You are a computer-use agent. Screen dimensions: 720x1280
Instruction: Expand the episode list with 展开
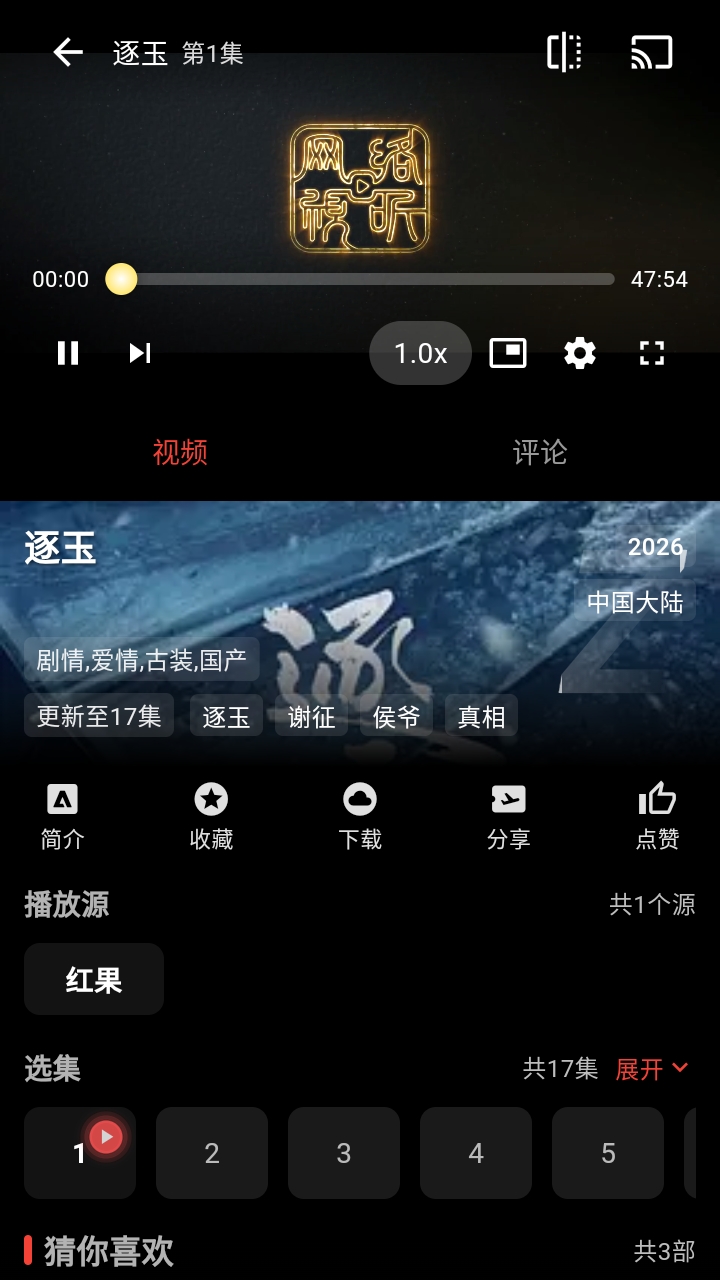(652, 1069)
